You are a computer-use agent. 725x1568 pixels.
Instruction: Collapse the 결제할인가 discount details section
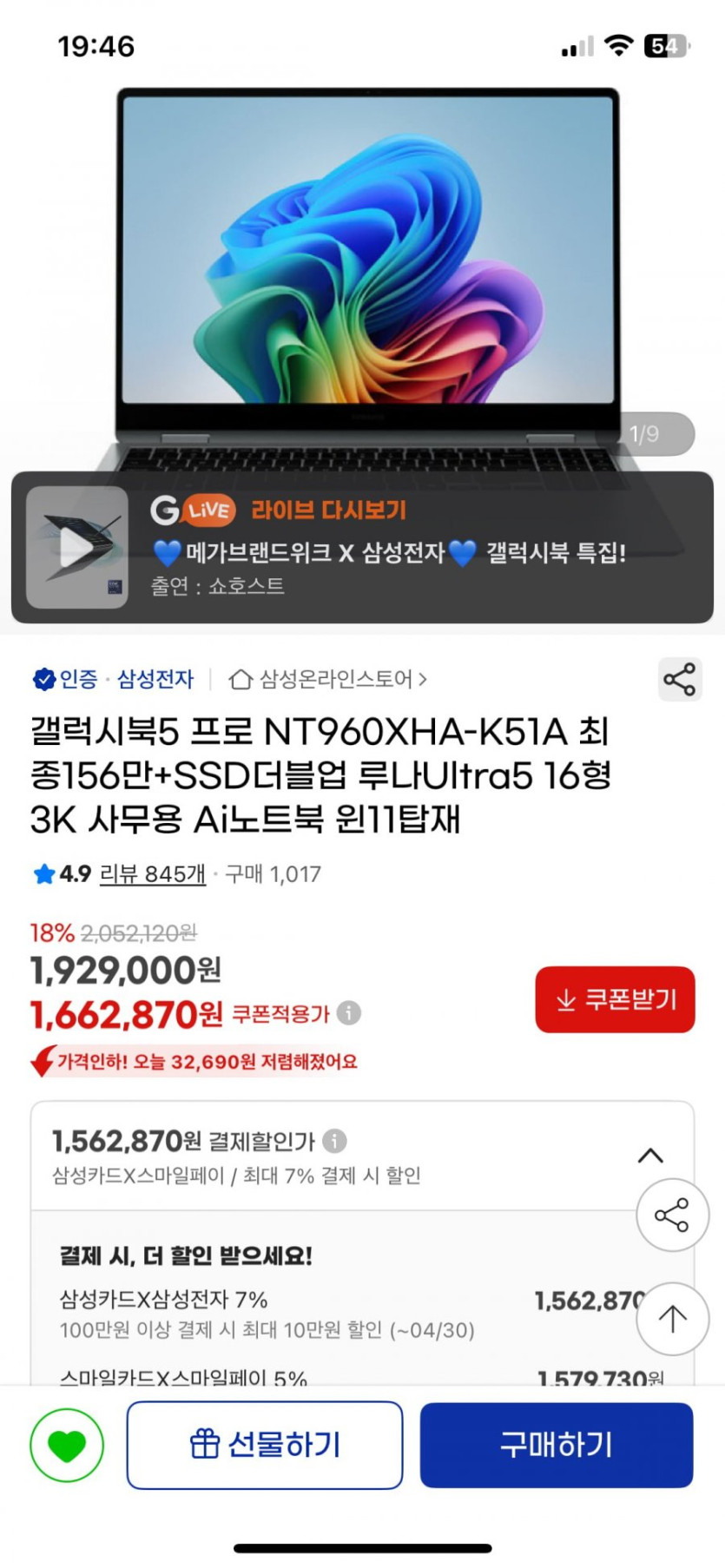(649, 1156)
